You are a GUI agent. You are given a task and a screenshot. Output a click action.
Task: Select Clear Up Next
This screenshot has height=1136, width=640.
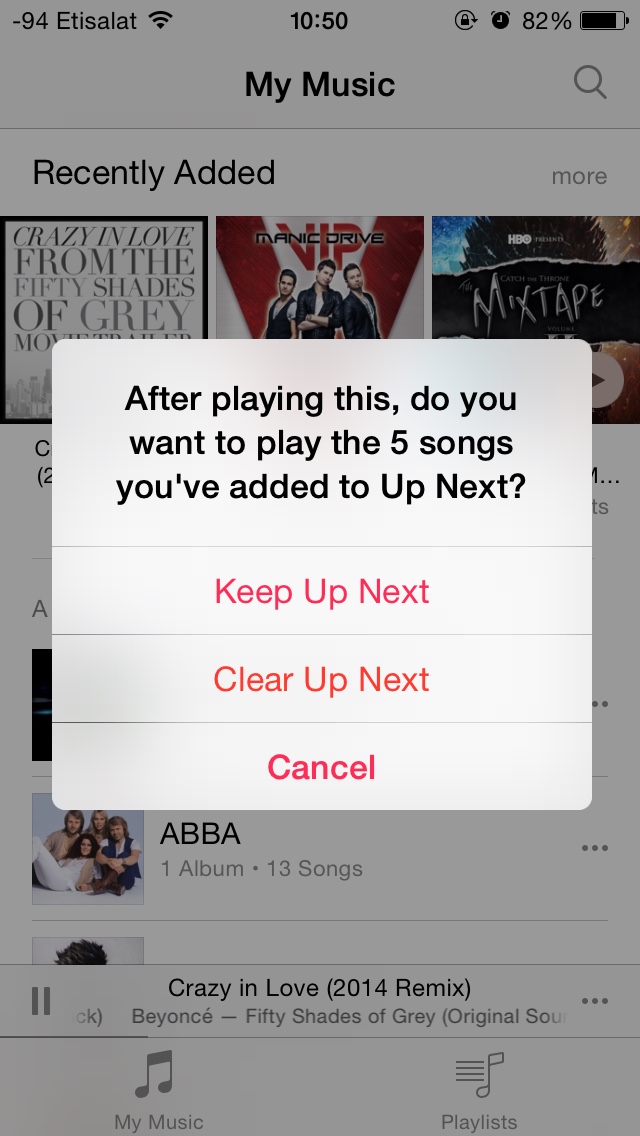pyautogui.click(x=321, y=679)
